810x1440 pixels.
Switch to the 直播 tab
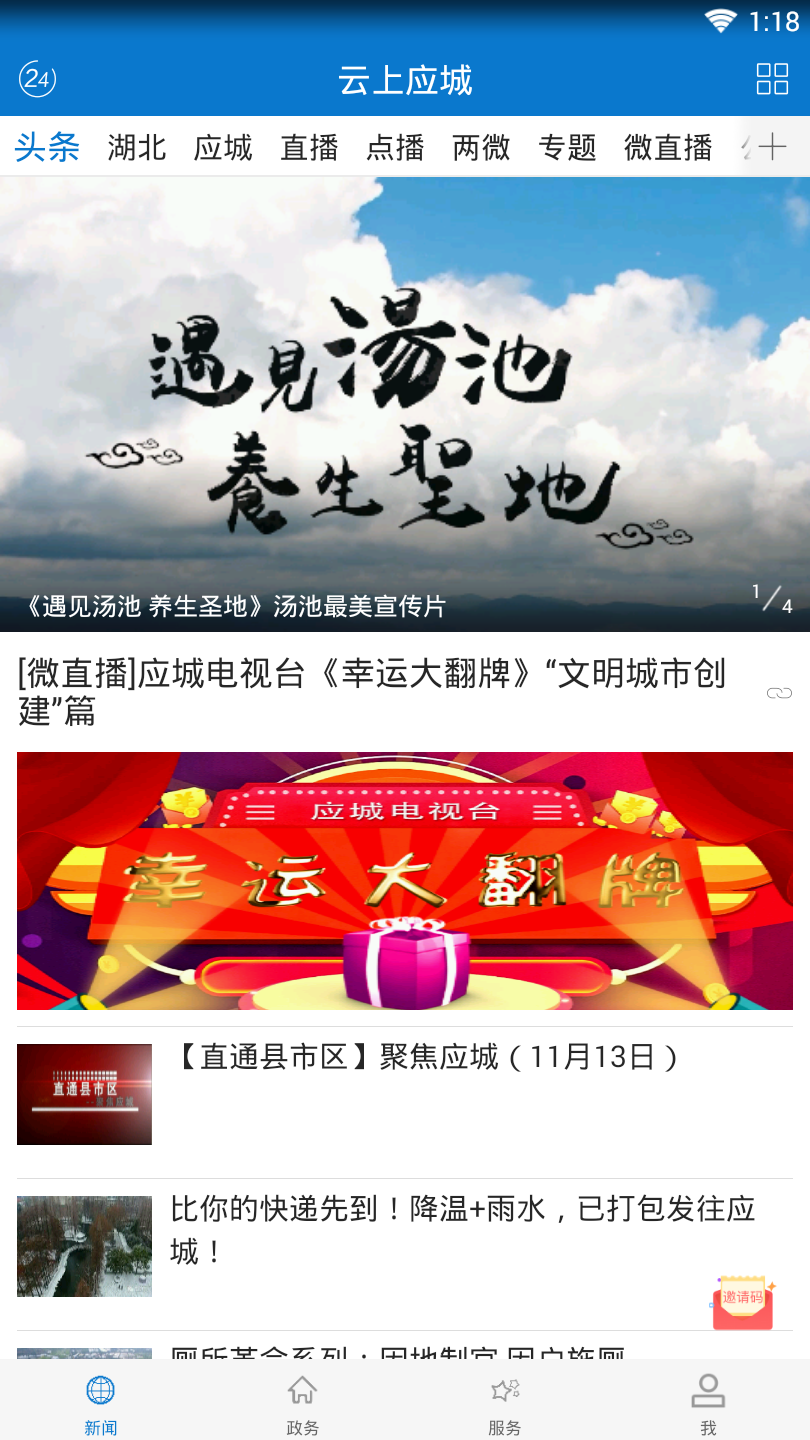[309, 148]
